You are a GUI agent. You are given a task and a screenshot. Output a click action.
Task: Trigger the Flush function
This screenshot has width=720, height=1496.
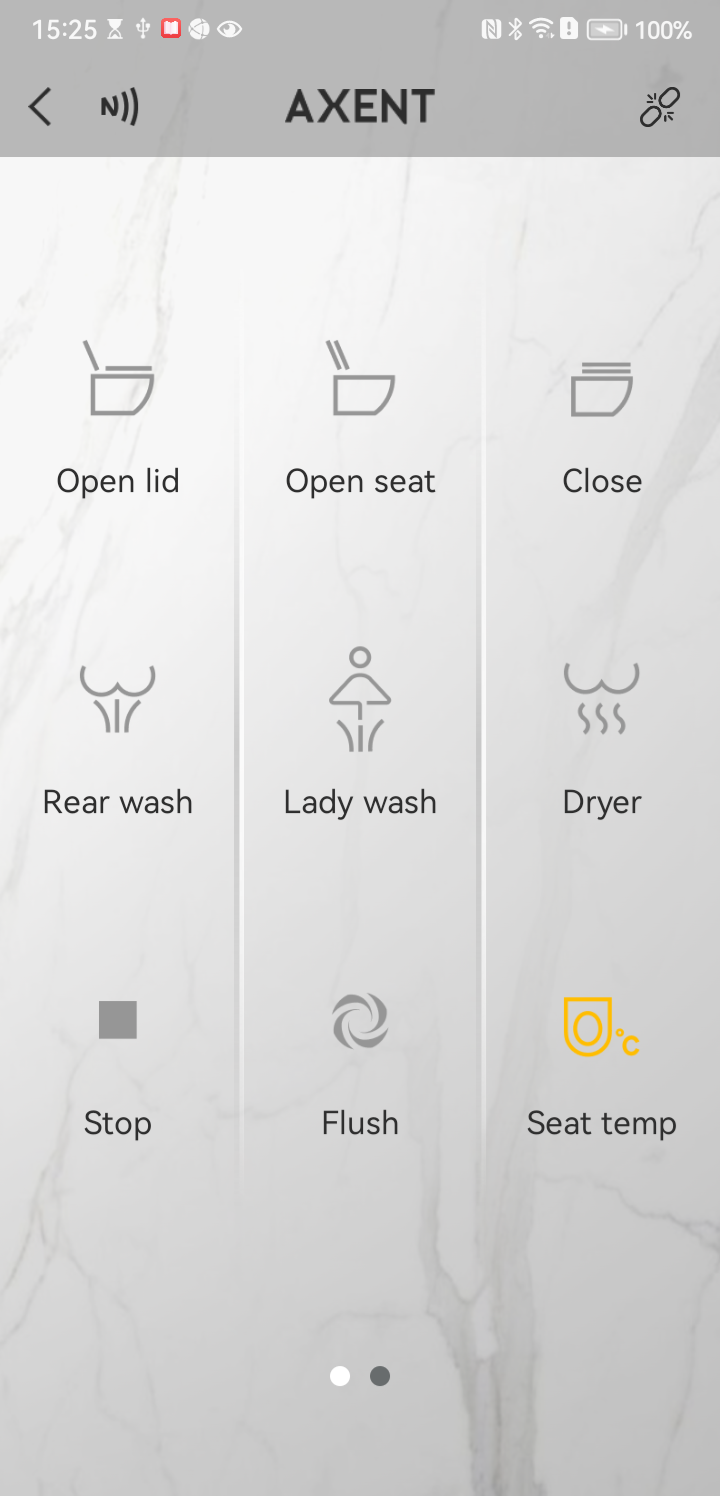[x=360, y=1065]
